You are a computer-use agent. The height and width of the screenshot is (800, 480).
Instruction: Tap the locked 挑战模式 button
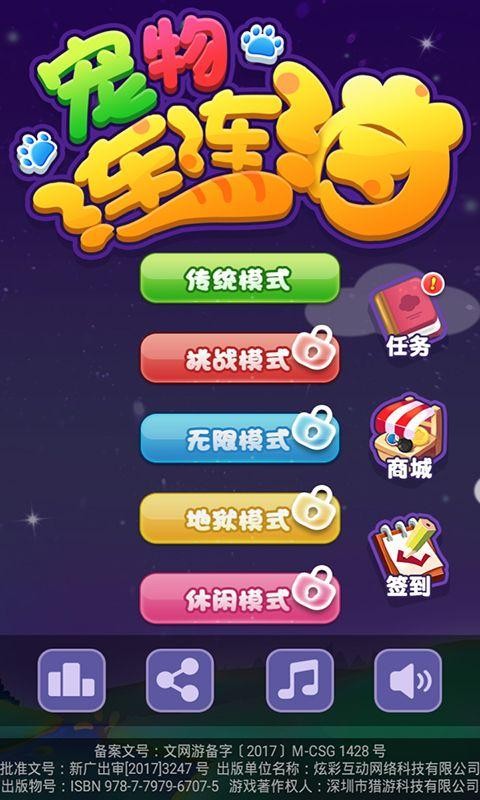pos(240,358)
